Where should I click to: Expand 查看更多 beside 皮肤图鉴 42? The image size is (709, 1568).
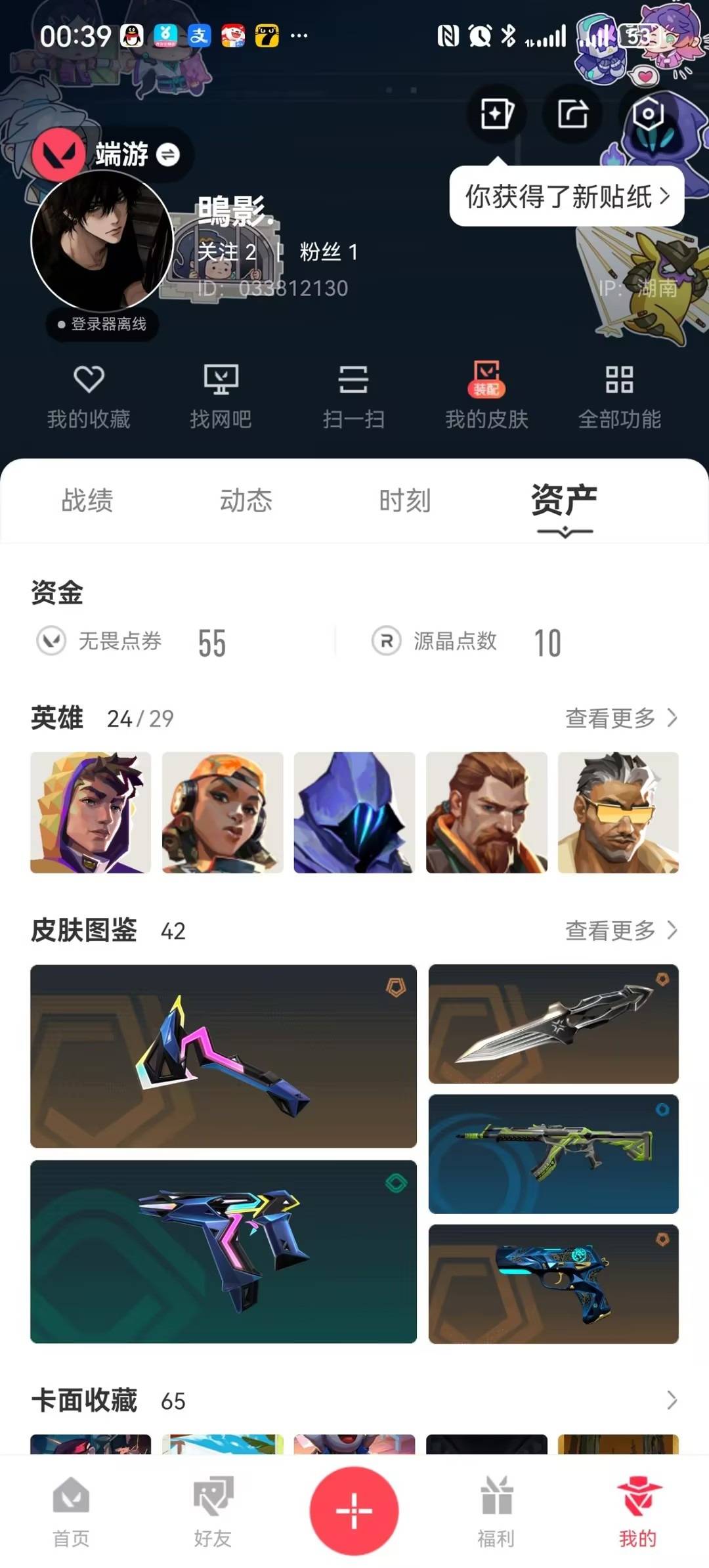click(x=618, y=930)
